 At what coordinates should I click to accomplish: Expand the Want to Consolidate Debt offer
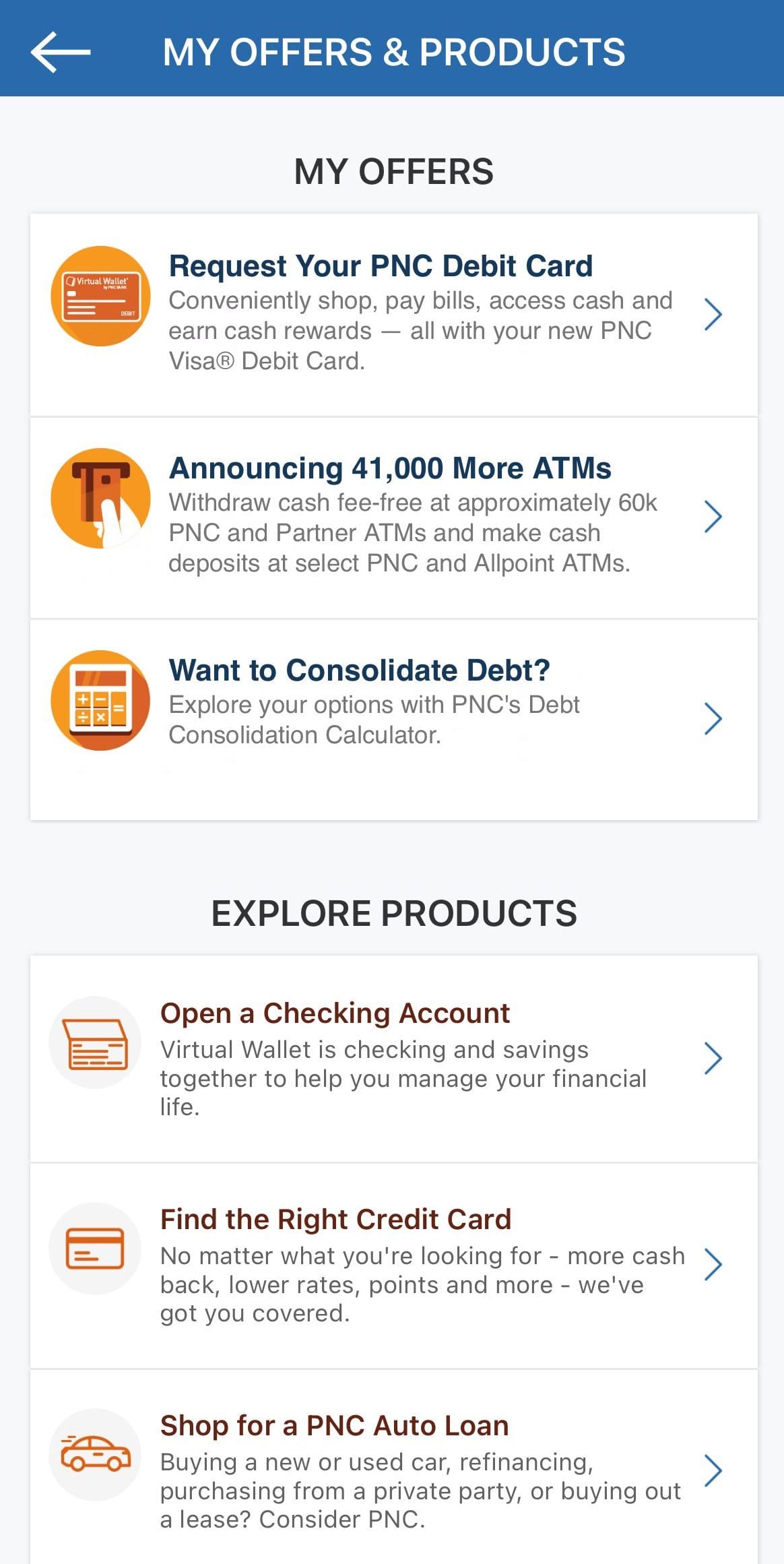713,718
